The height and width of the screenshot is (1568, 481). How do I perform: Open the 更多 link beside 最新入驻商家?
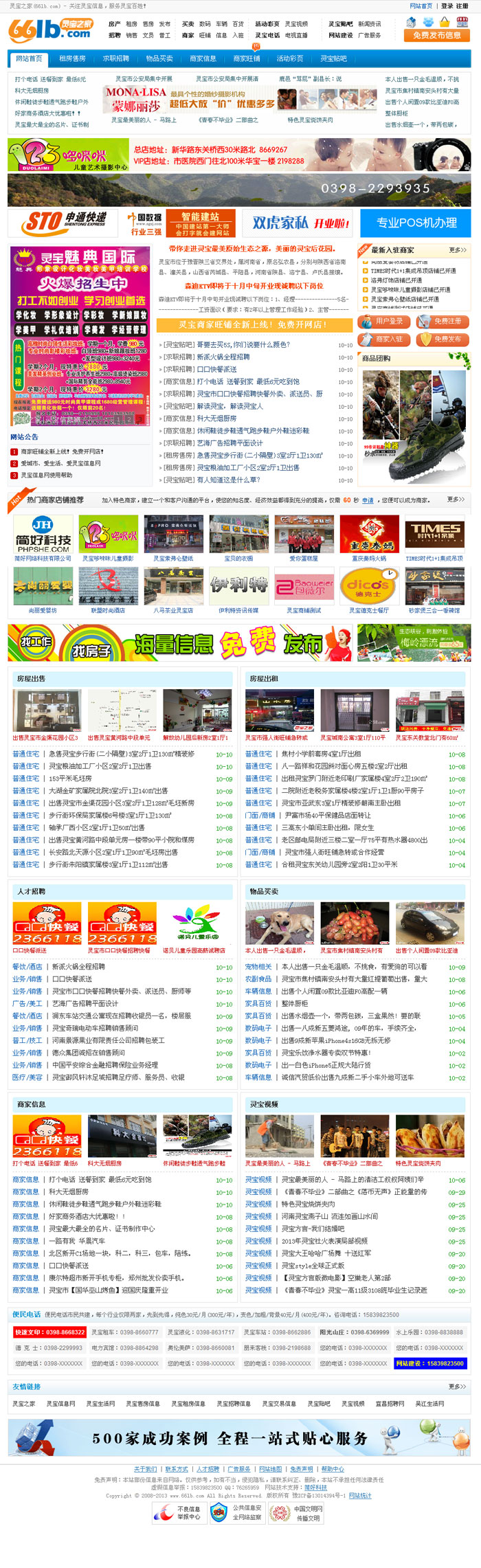[x=458, y=250]
